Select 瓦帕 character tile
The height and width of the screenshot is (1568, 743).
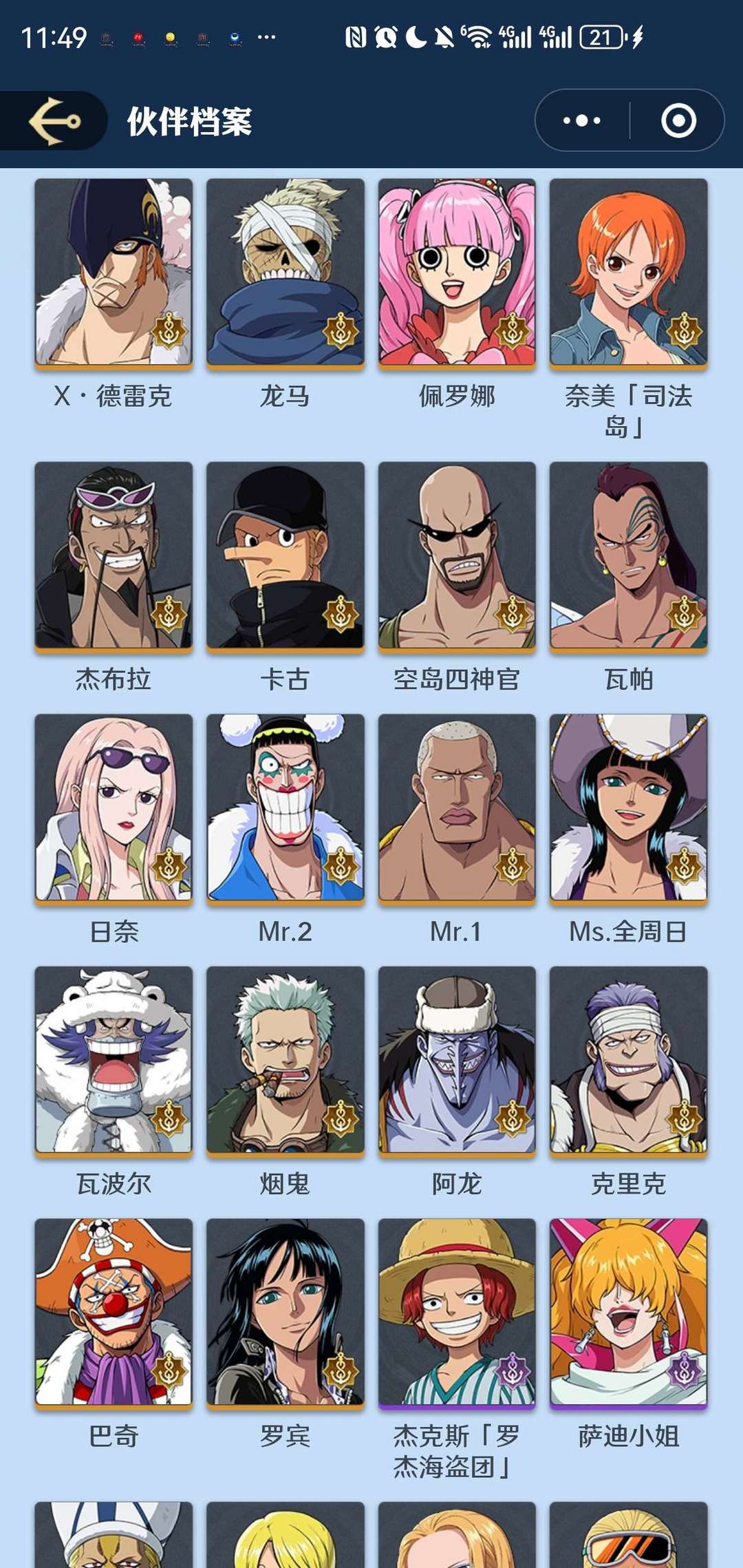628,555
